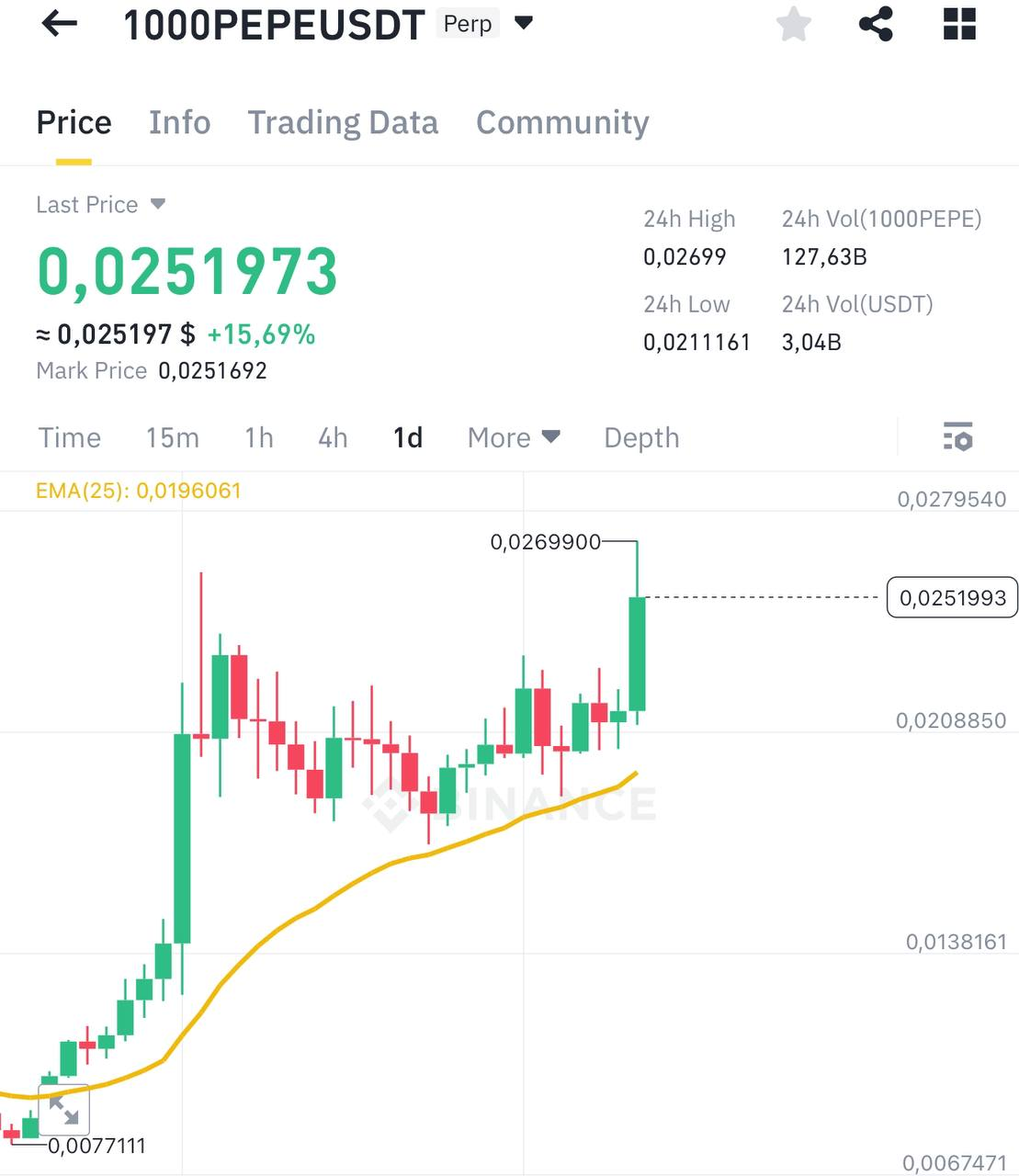Switch to the Trading Data tab

[x=343, y=123]
